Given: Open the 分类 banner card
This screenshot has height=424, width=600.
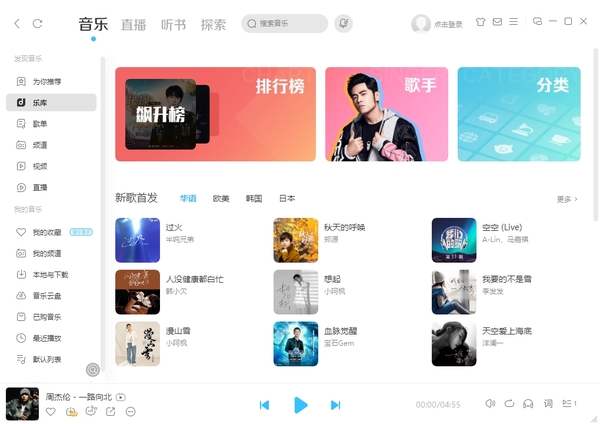Looking at the screenshot, I should pos(519,114).
